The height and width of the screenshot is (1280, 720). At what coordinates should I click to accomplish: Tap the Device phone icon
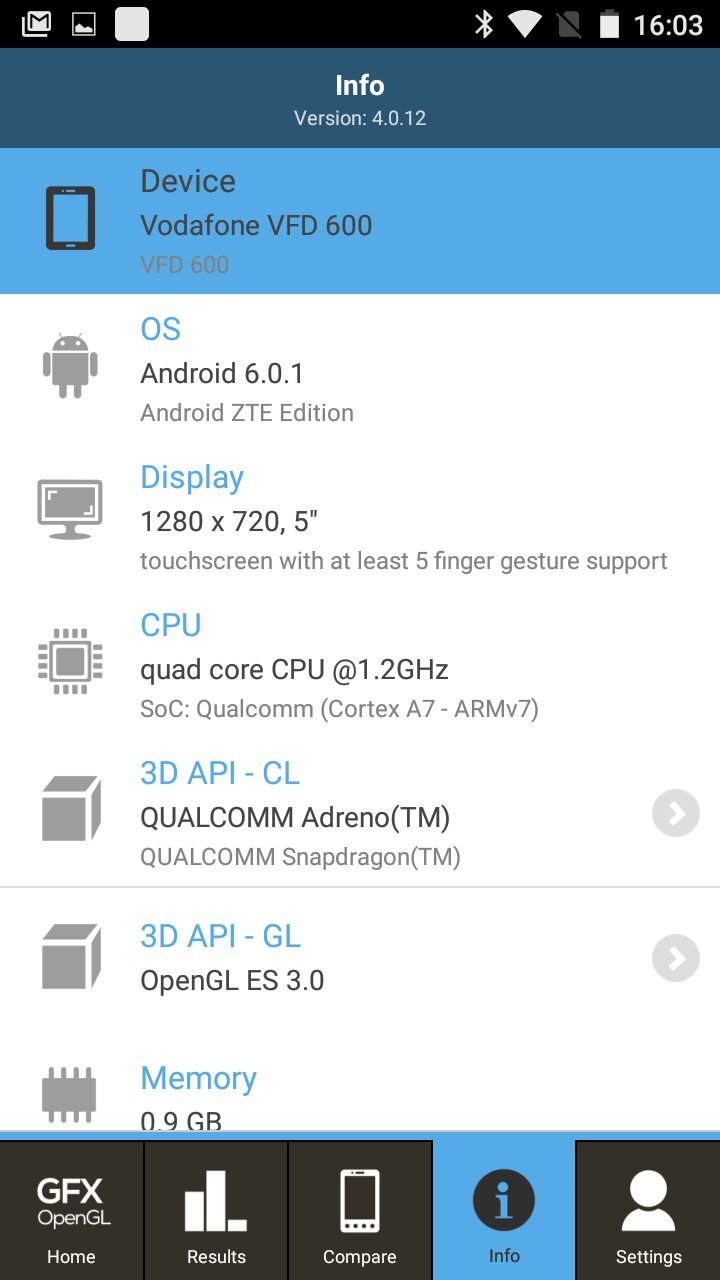pos(70,219)
